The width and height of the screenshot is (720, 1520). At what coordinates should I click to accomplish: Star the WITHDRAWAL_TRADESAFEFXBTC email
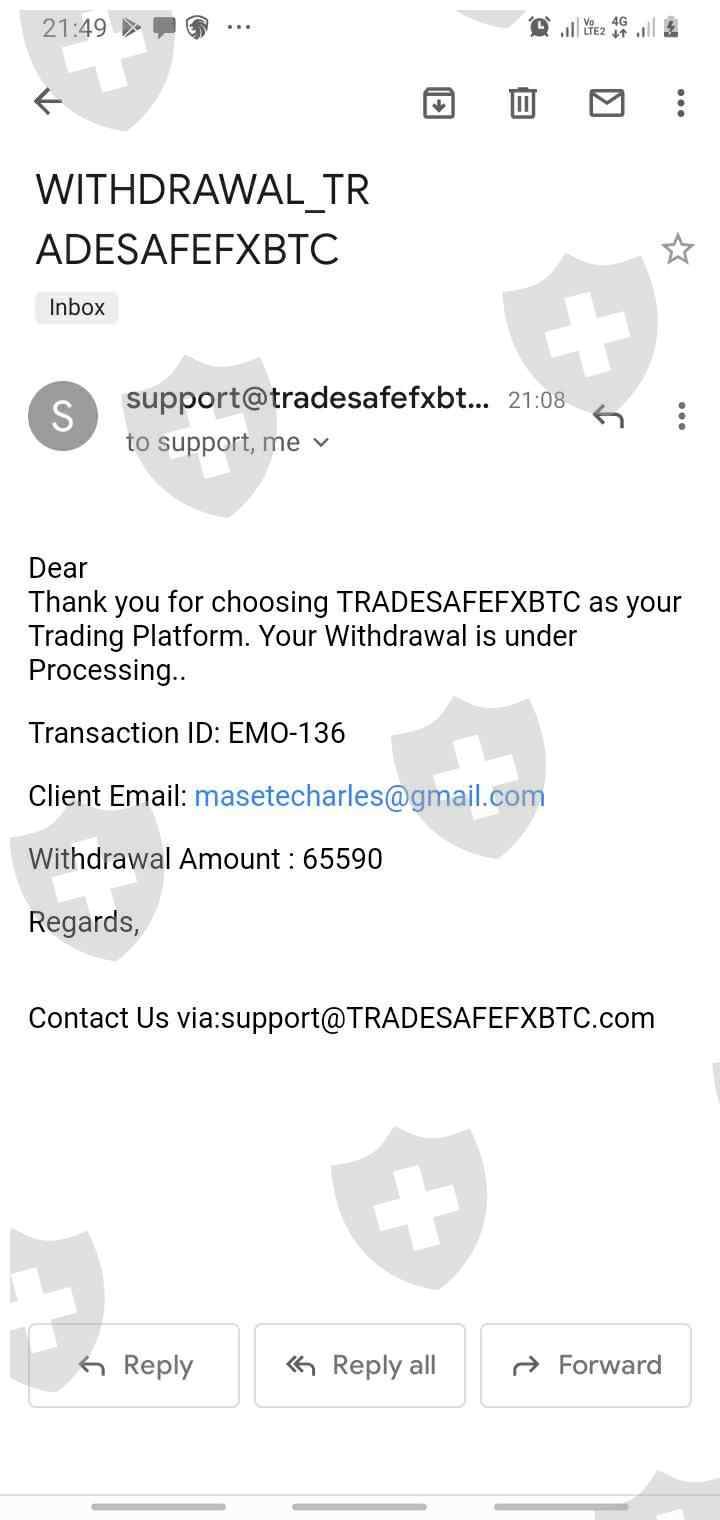click(678, 249)
